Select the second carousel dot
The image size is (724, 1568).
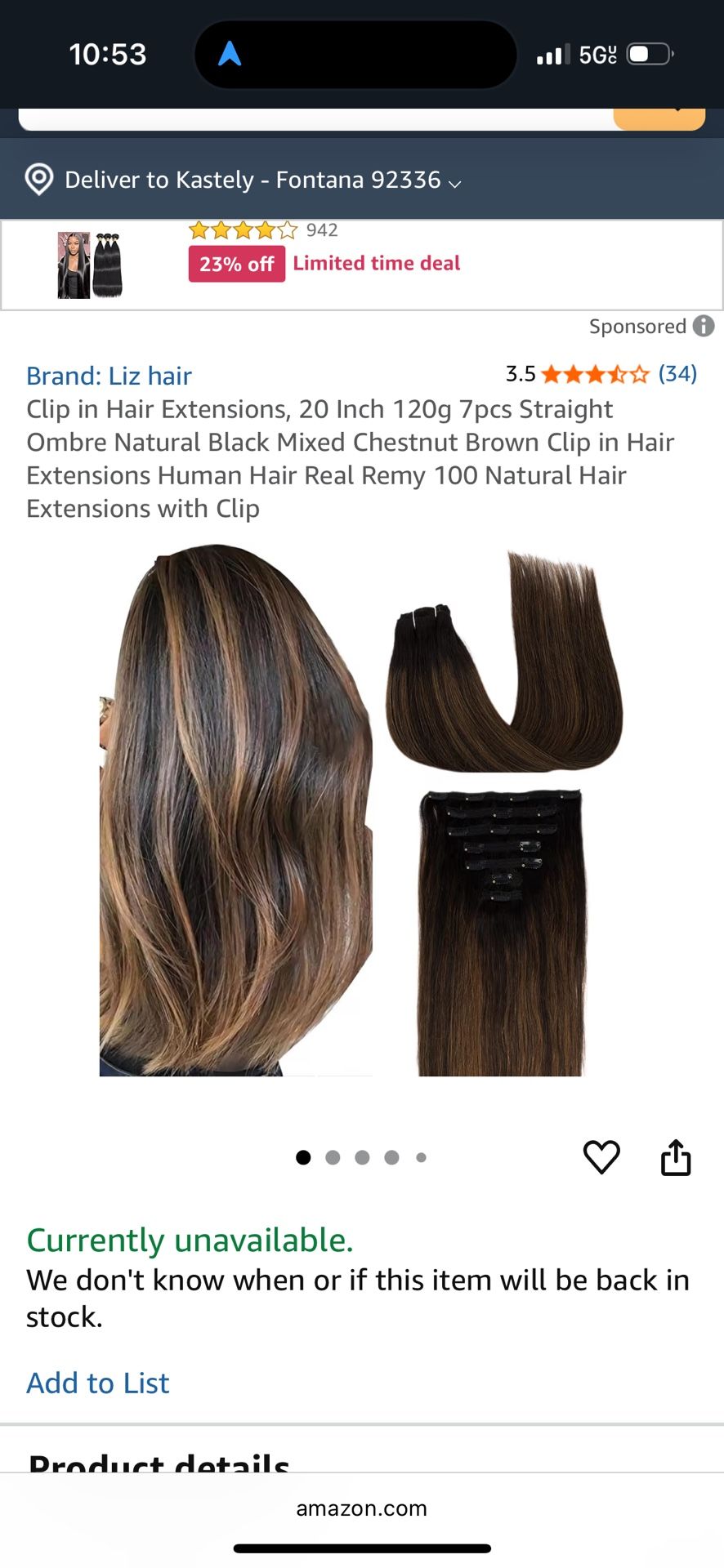coord(333,1157)
